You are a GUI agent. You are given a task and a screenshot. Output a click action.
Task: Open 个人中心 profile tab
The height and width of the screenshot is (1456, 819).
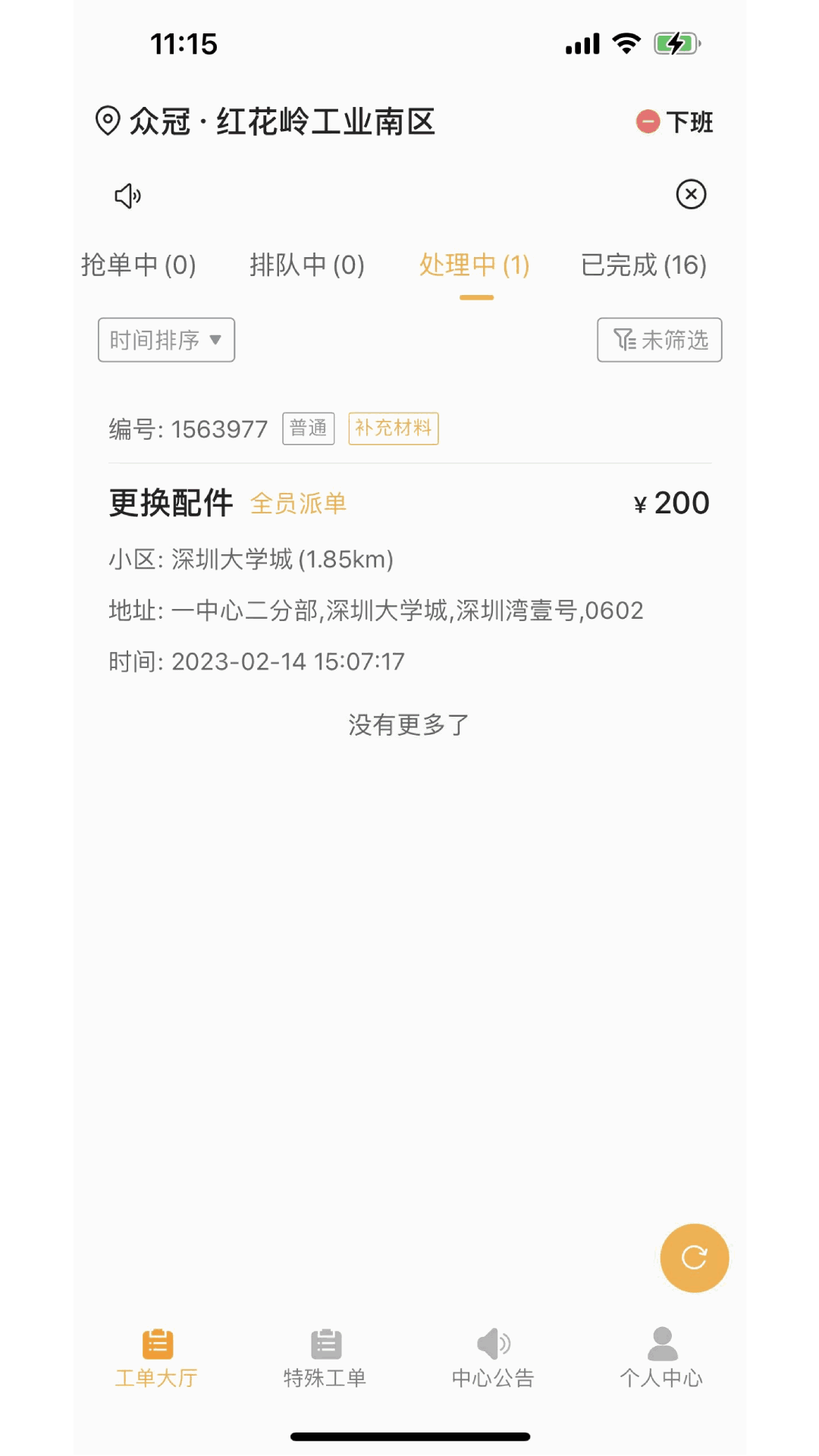(x=662, y=1358)
